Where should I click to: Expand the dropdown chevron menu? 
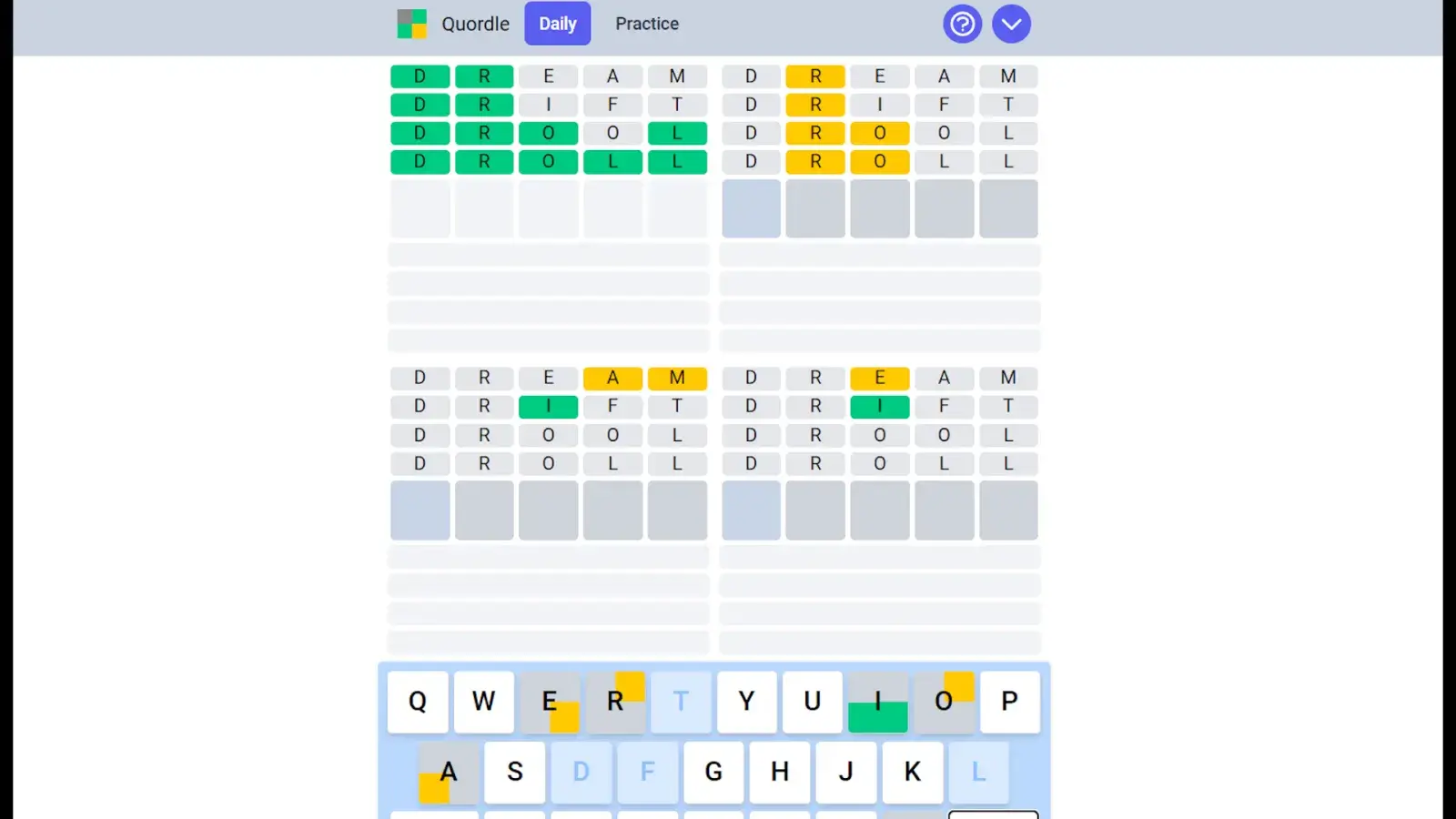(1011, 24)
